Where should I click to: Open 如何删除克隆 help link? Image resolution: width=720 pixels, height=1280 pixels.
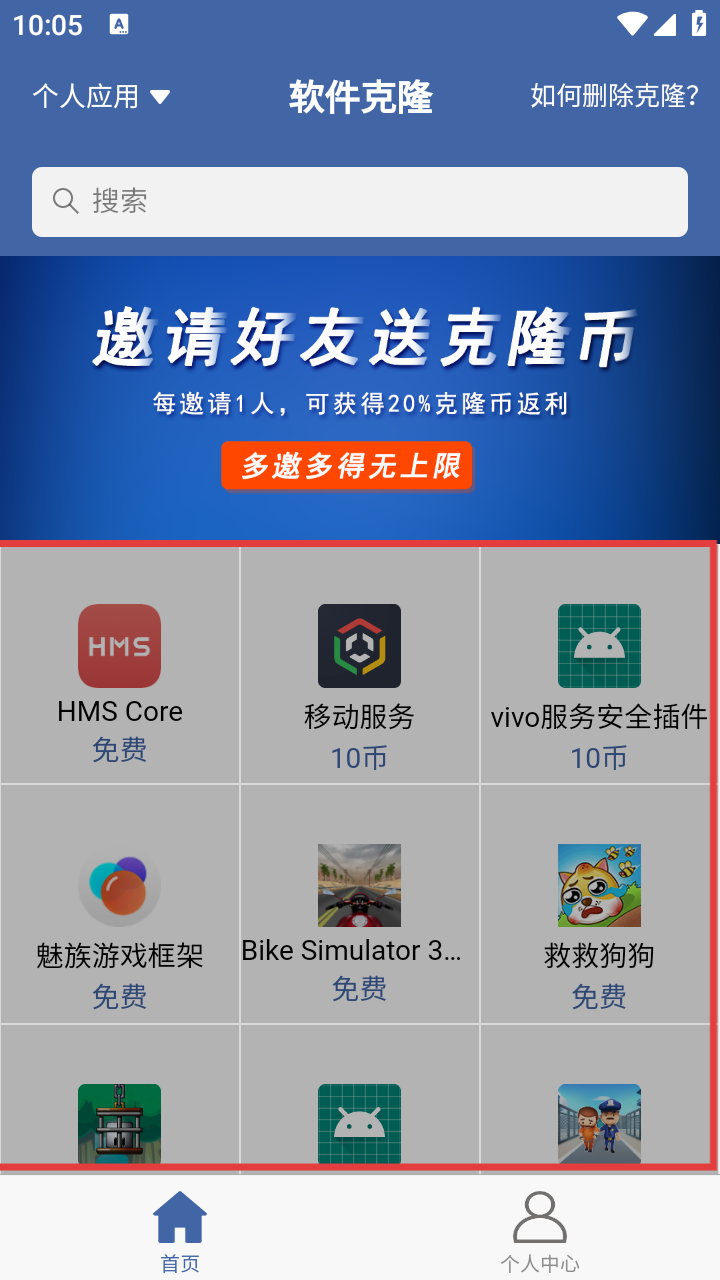pos(614,96)
